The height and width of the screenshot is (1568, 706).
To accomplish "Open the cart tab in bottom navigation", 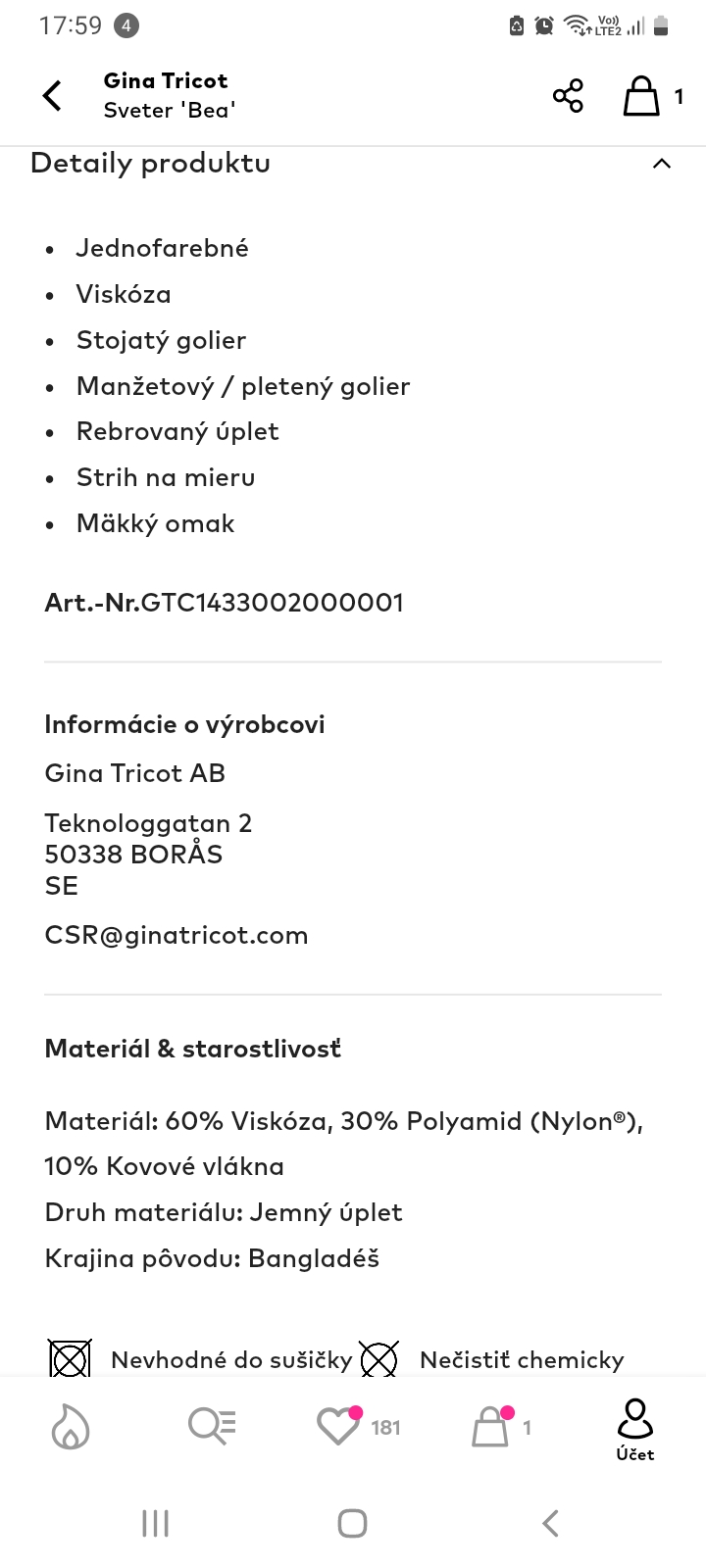I will point(496,1427).
